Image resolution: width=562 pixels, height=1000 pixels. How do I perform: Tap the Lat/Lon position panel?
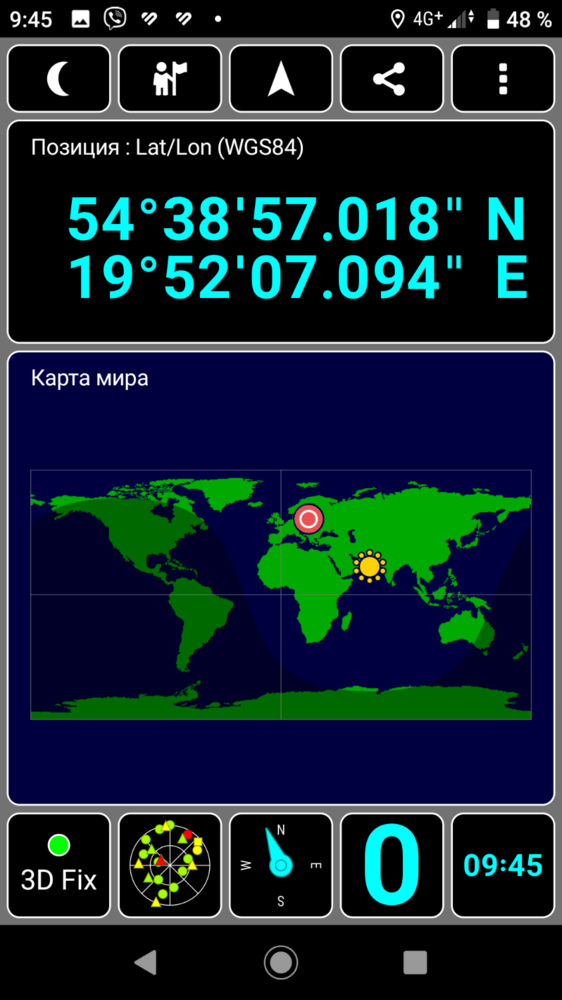click(x=281, y=232)
